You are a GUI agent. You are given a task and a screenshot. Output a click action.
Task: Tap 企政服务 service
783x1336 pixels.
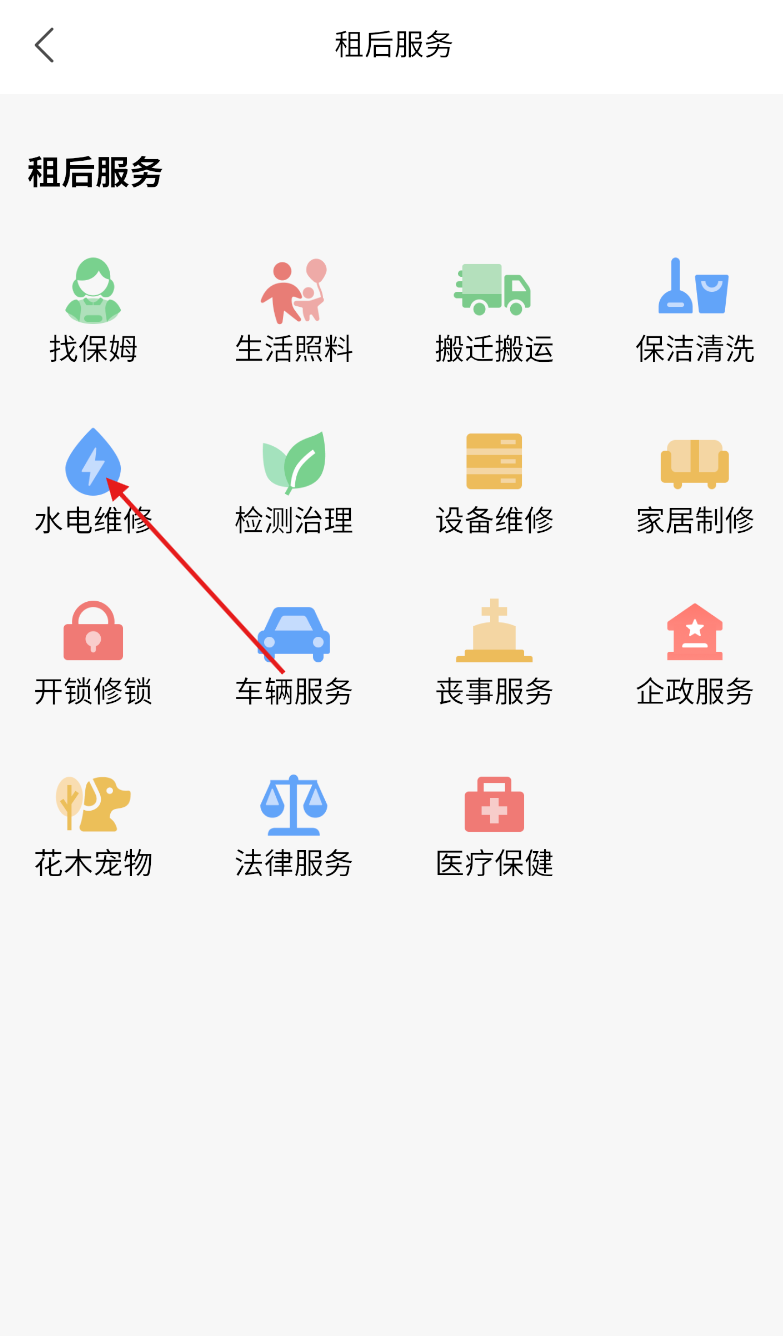[695, 653]
